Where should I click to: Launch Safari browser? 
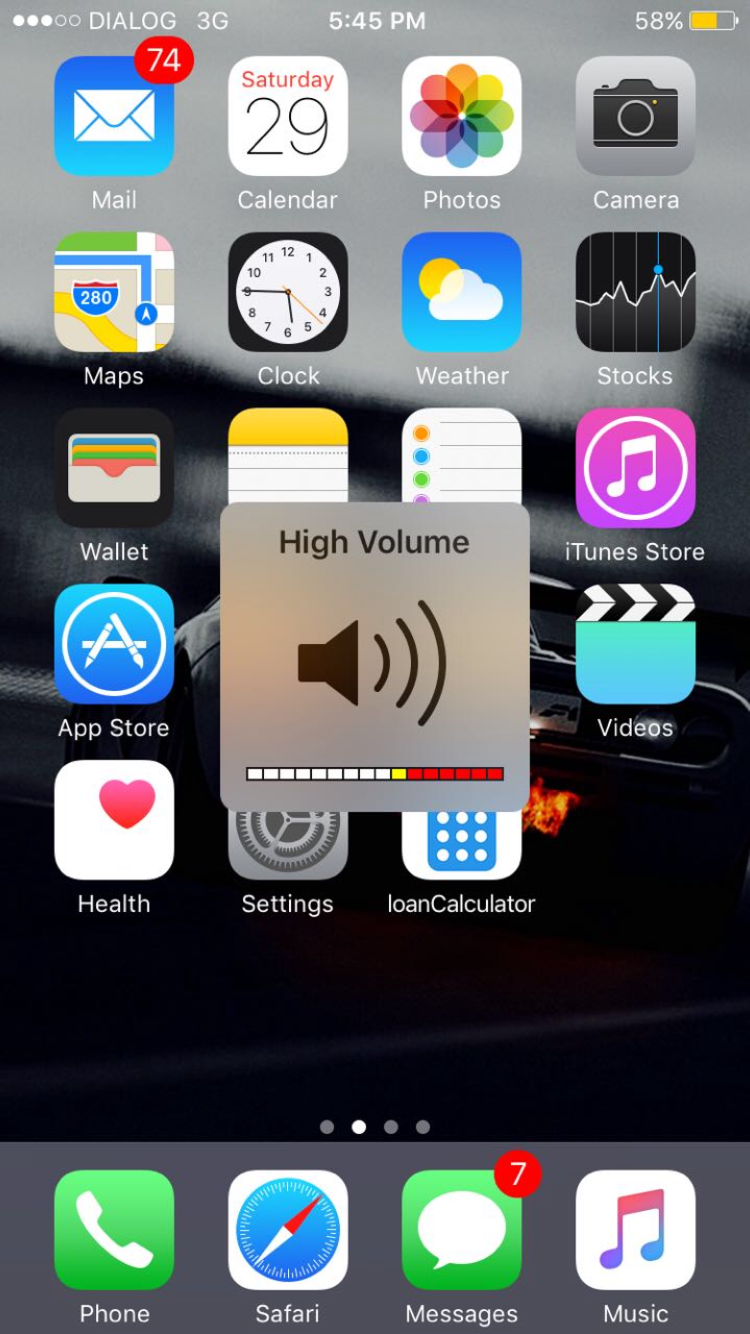pyautogui.click(x=288, y=1230)
